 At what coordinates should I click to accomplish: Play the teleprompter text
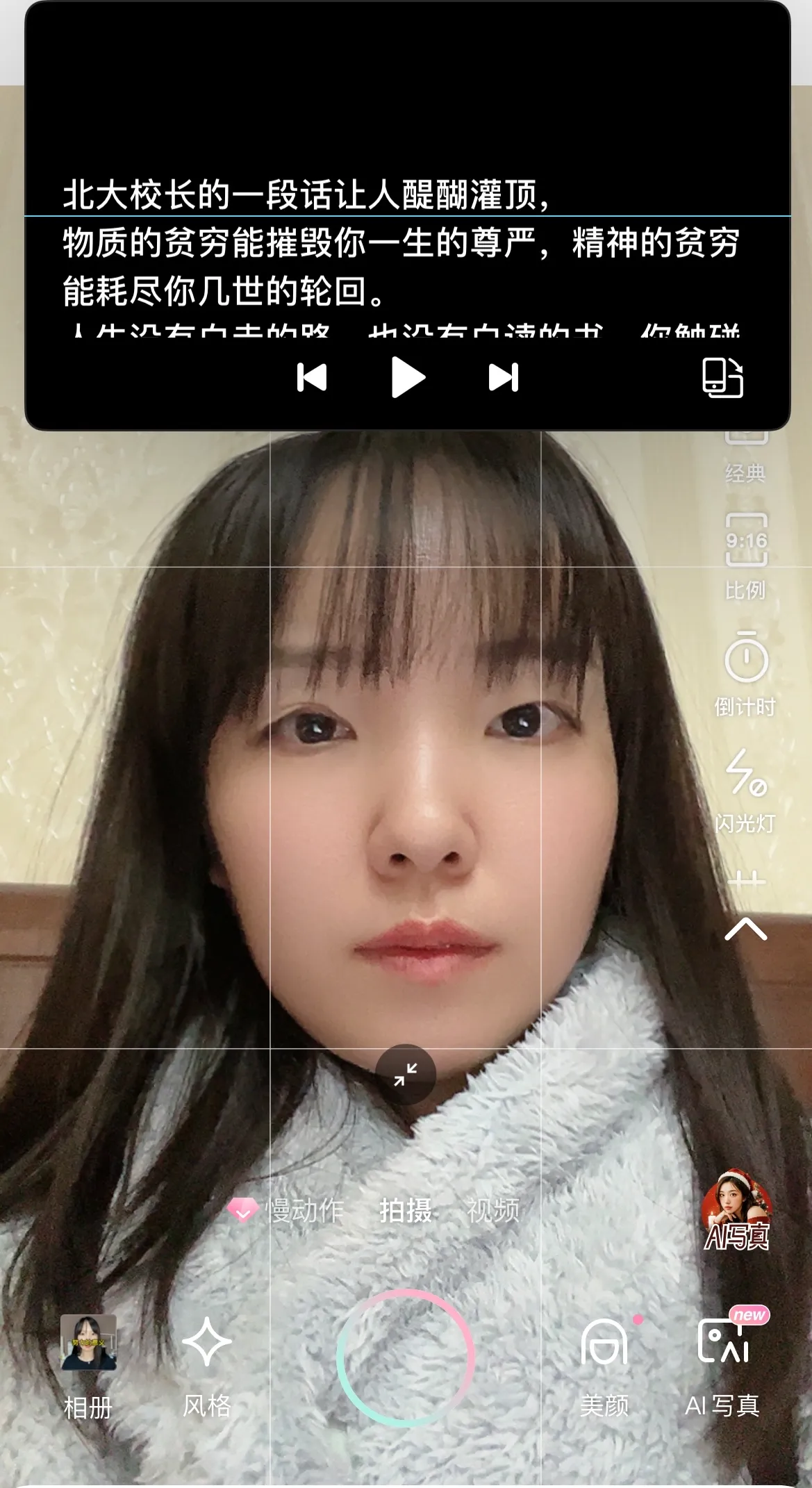tap(408, 378)
